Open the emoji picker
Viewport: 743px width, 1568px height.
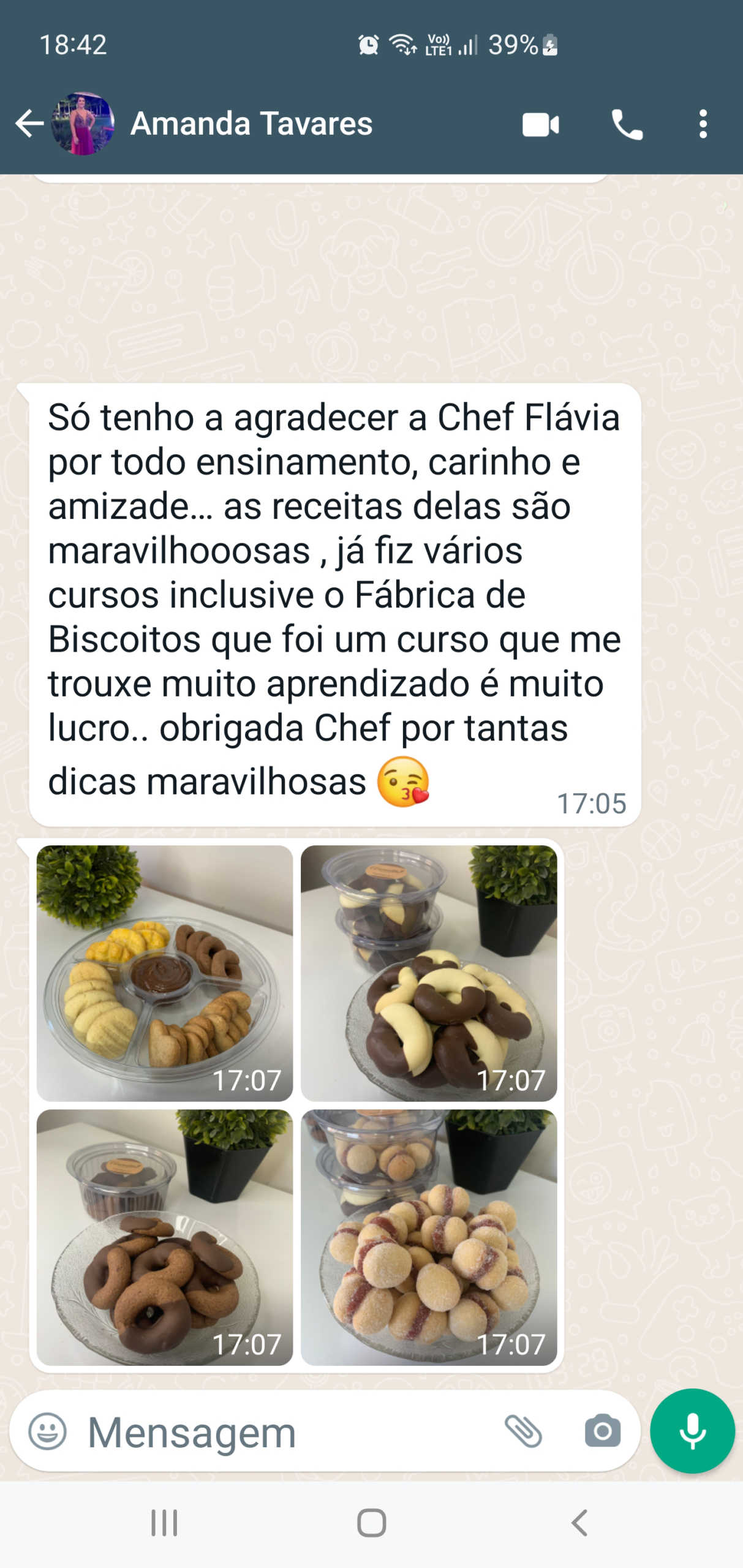point(47,1431)
